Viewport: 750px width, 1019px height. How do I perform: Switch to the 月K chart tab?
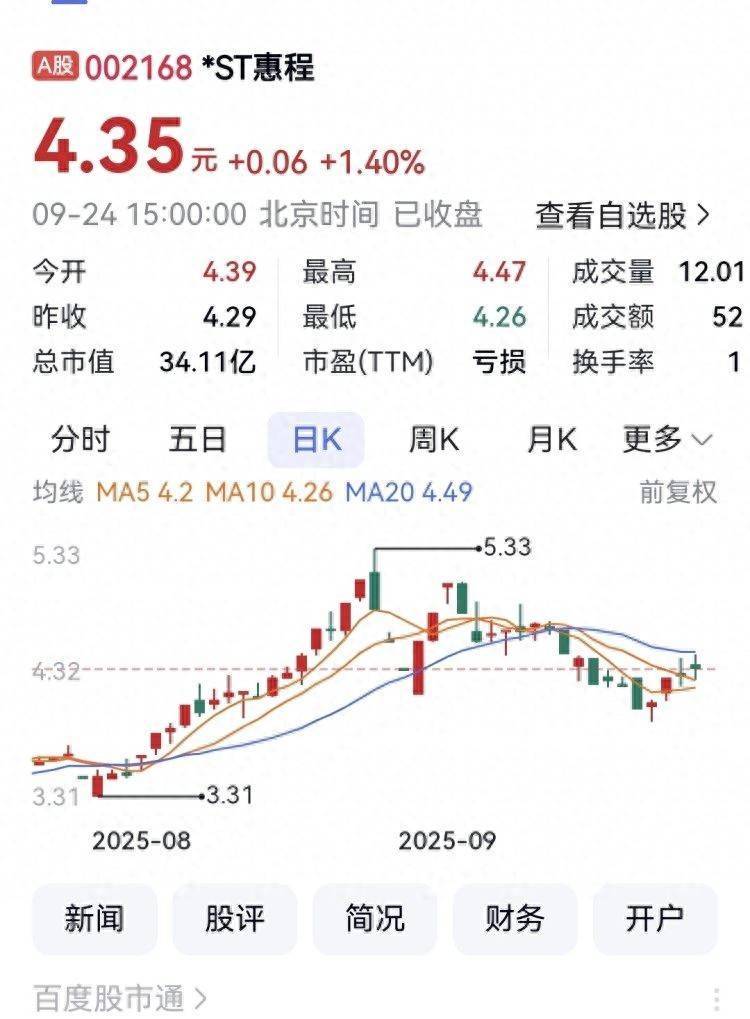click(x=552, y=439)
